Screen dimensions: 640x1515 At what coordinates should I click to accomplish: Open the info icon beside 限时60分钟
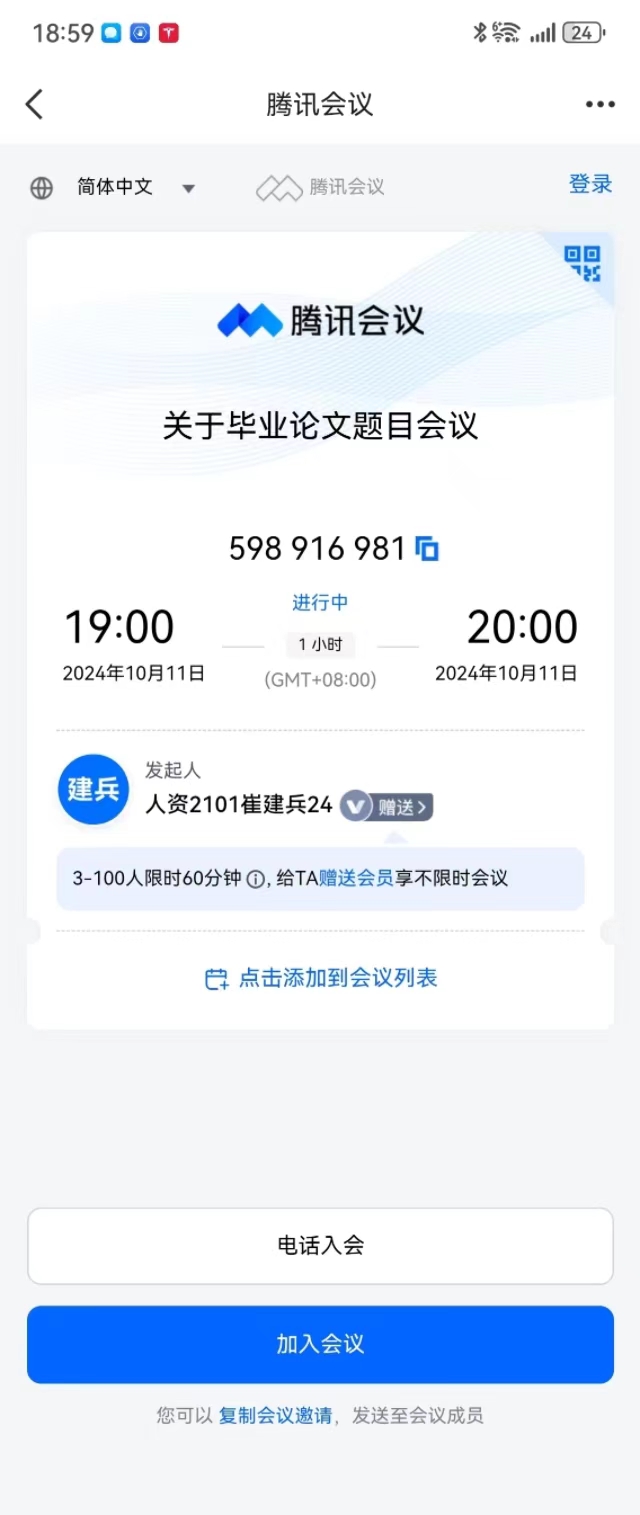256,879
